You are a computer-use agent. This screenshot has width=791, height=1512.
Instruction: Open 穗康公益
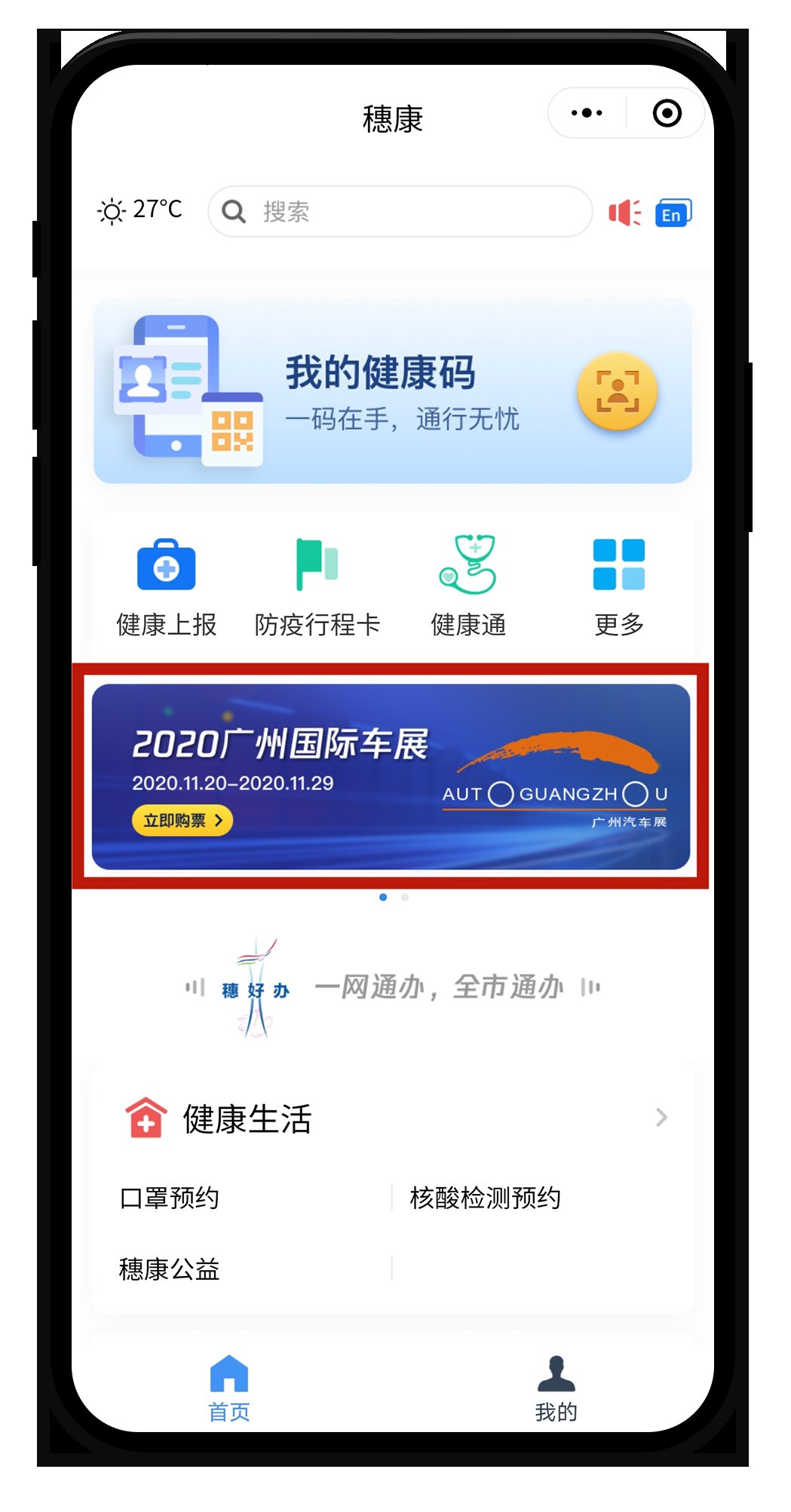click(170, 1269)
